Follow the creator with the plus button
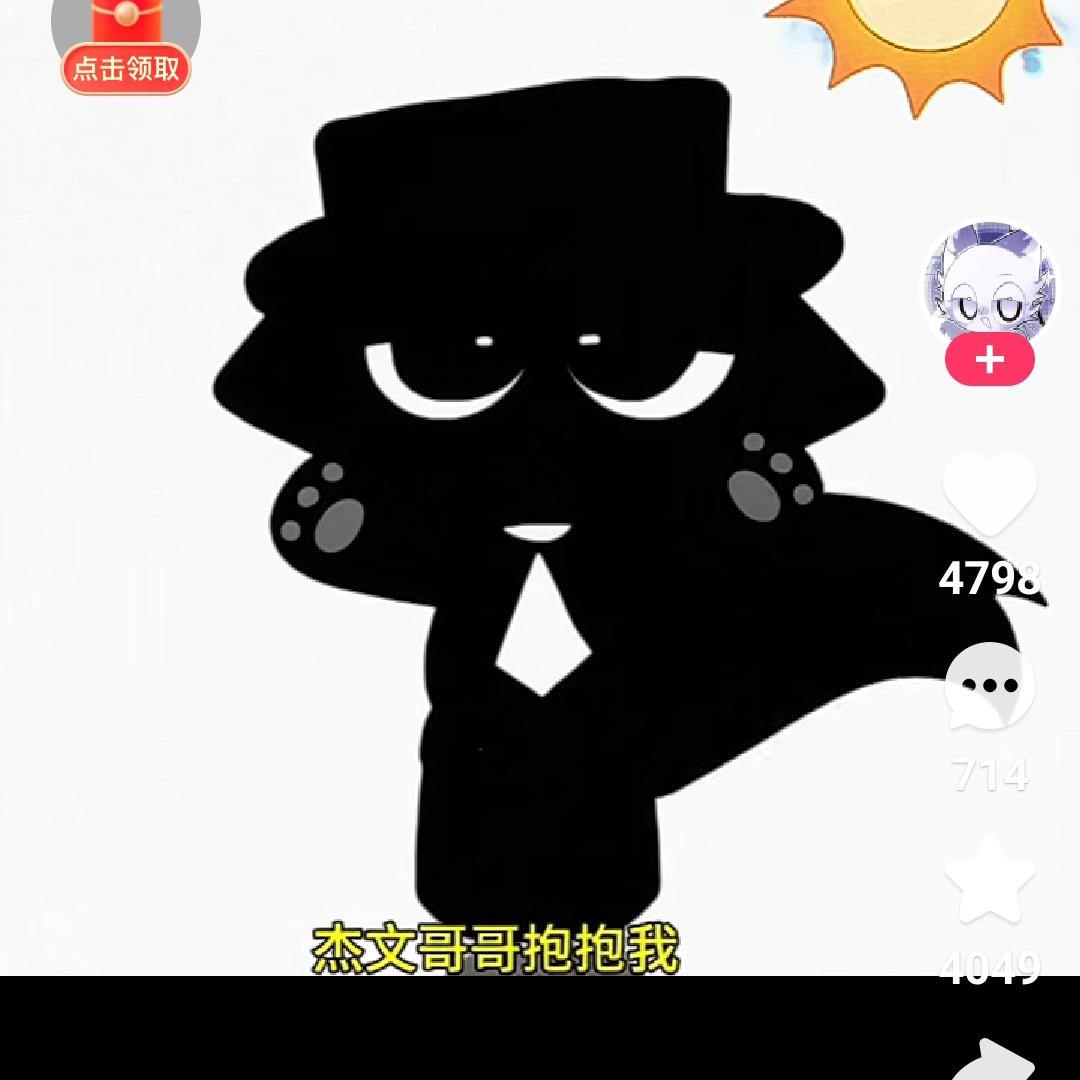 click(989, 360)
